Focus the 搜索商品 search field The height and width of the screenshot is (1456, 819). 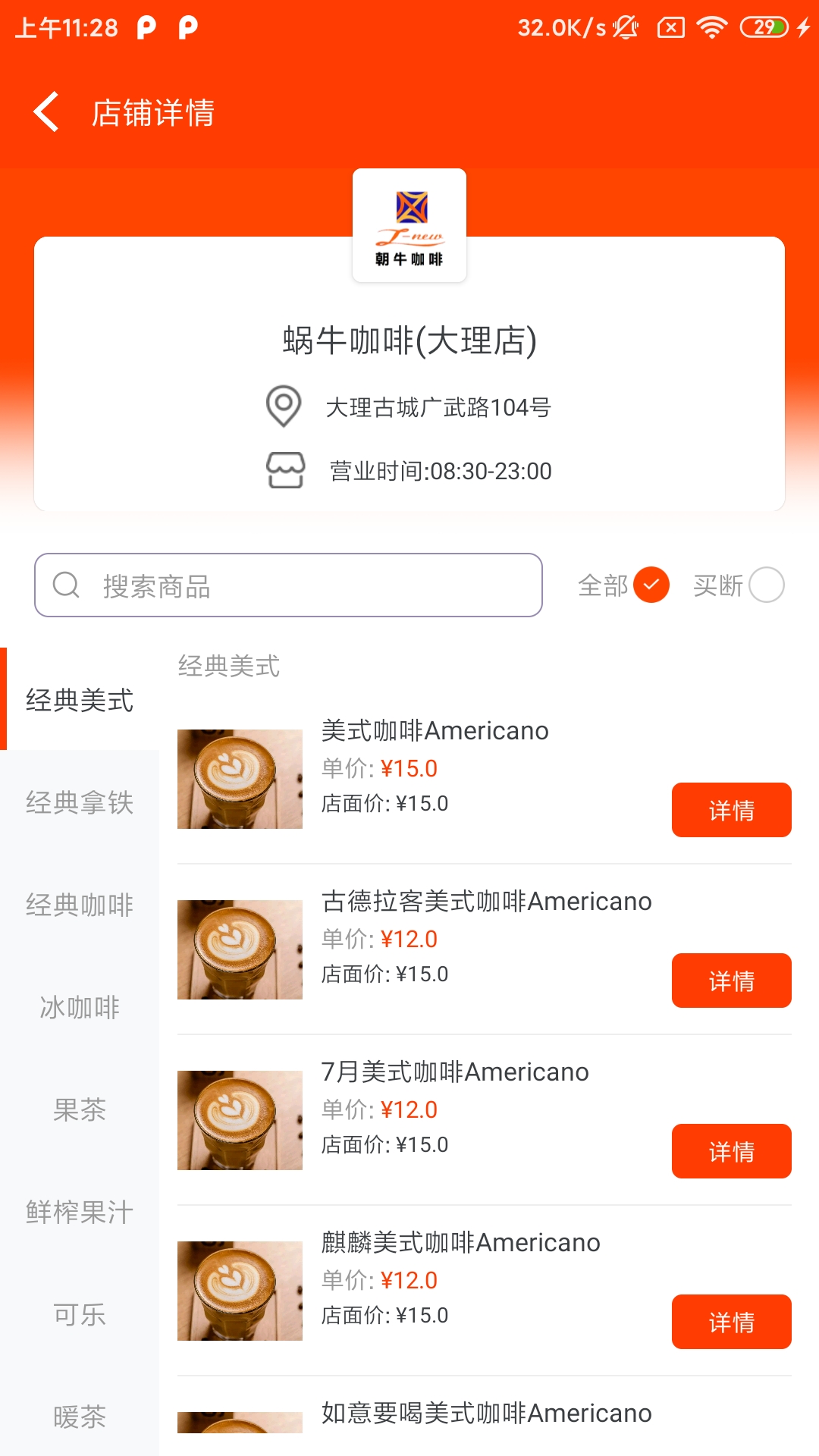point(288,585)
